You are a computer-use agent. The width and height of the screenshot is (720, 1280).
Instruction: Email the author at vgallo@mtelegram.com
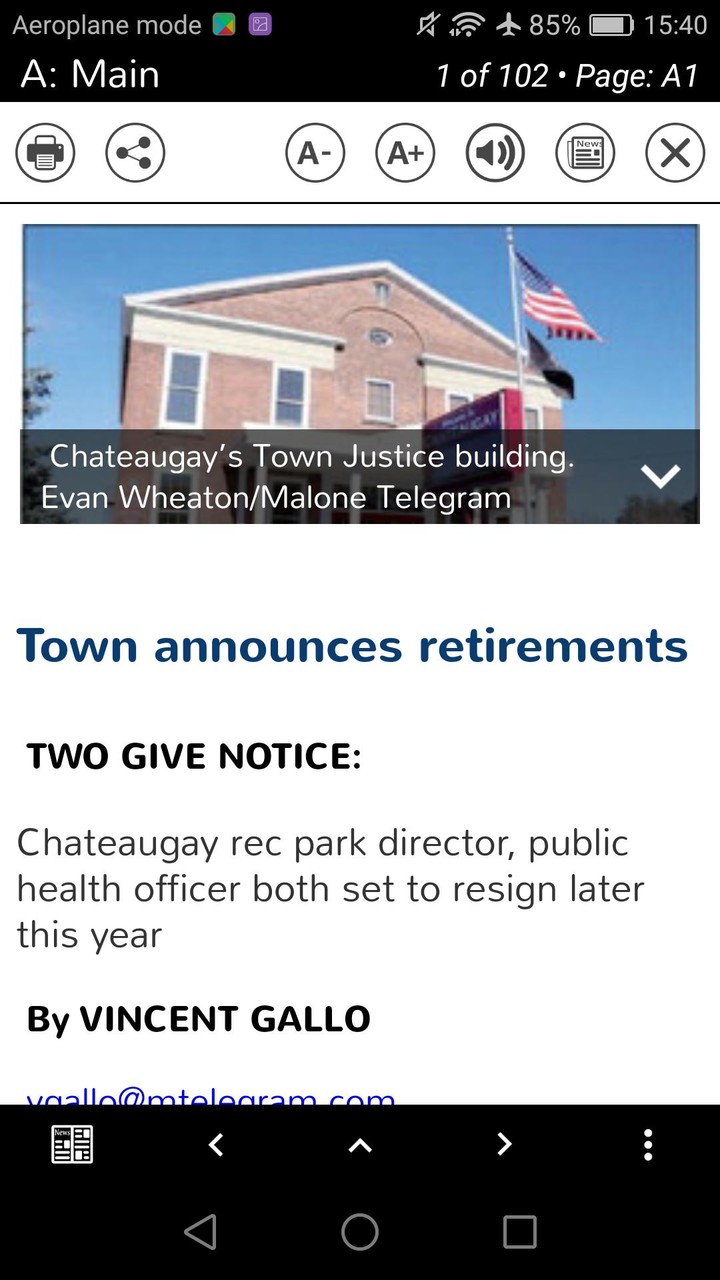click(211, 1097)
